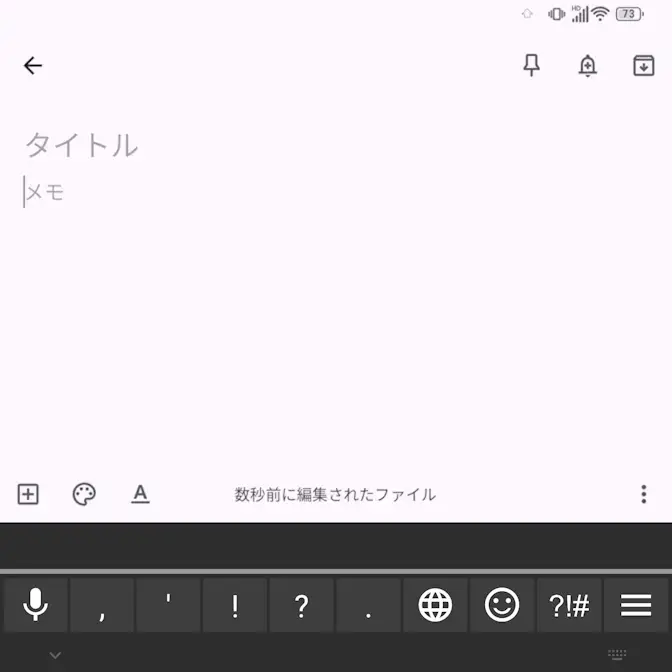Switch to the ?!# symbols keyboard

[x=569, y=605]
